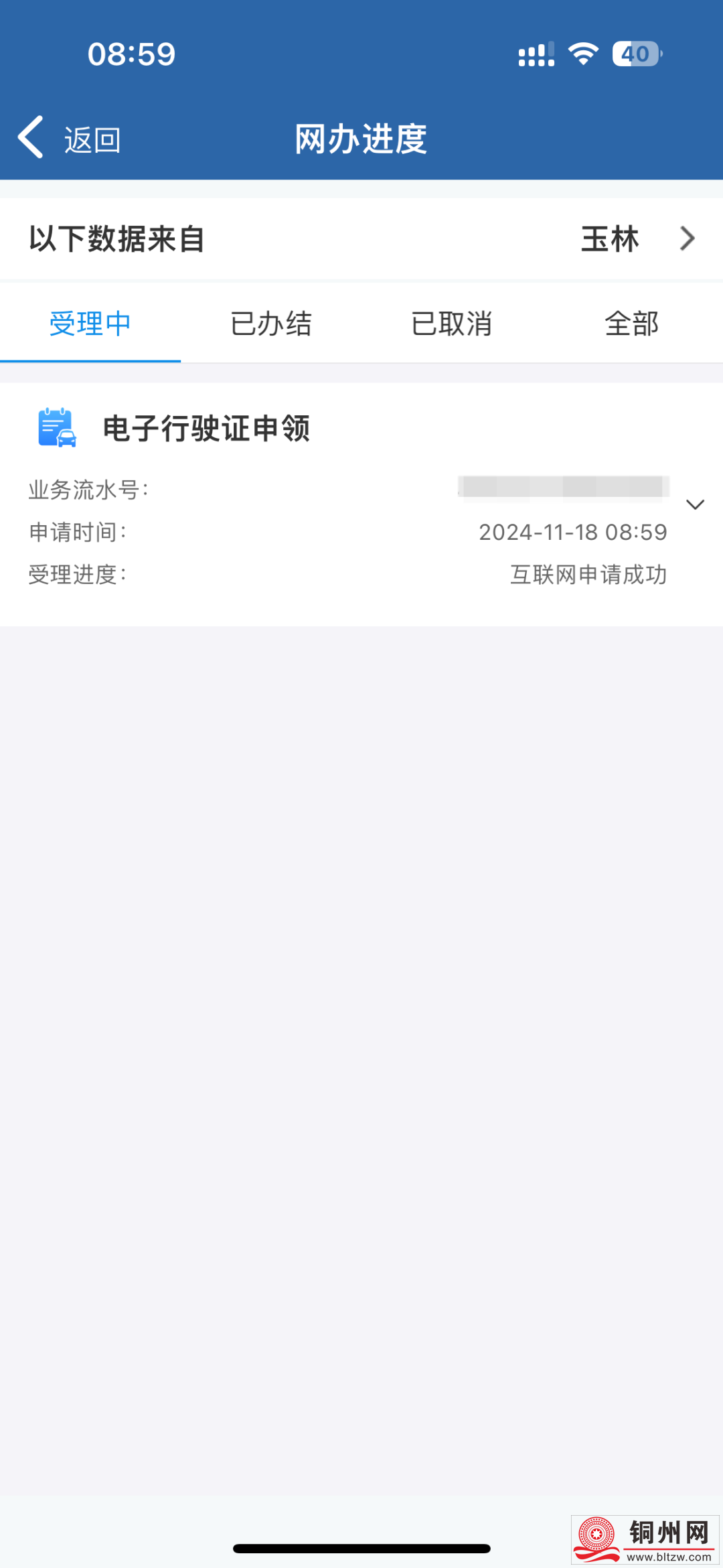This screenshot has width=723, height=1568.
Task: Tap 以下数据来自 data source row
Action: click(117, 239)
